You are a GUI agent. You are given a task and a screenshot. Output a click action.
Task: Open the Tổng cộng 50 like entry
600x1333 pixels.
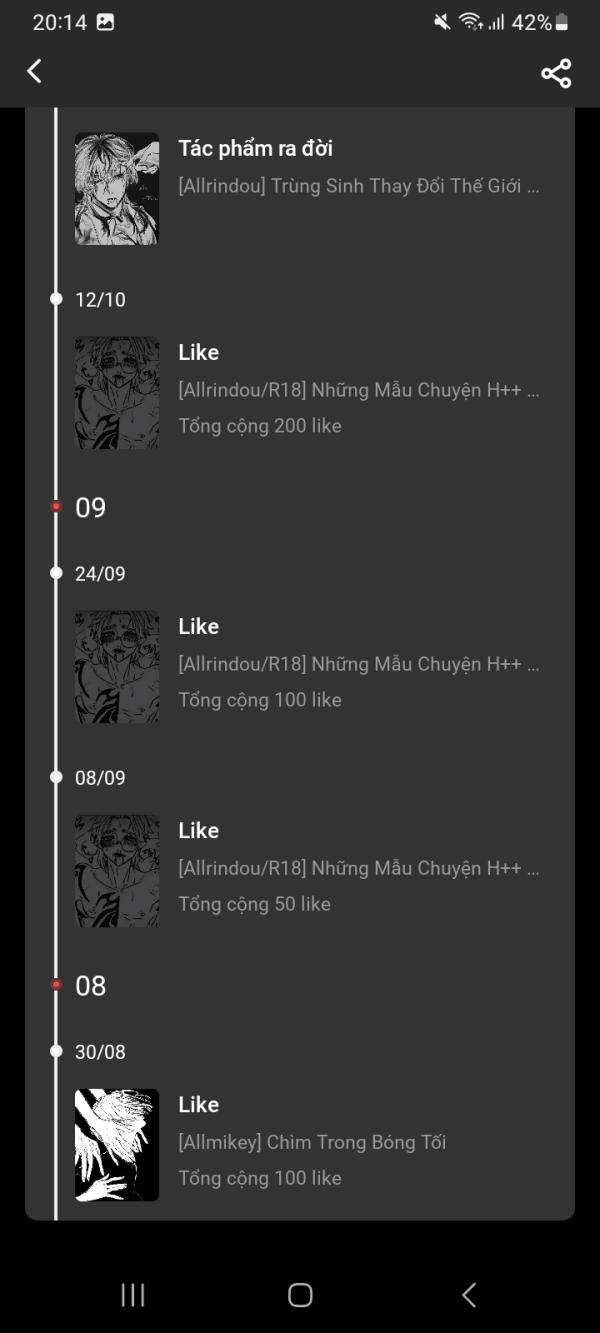coord(310,868)
